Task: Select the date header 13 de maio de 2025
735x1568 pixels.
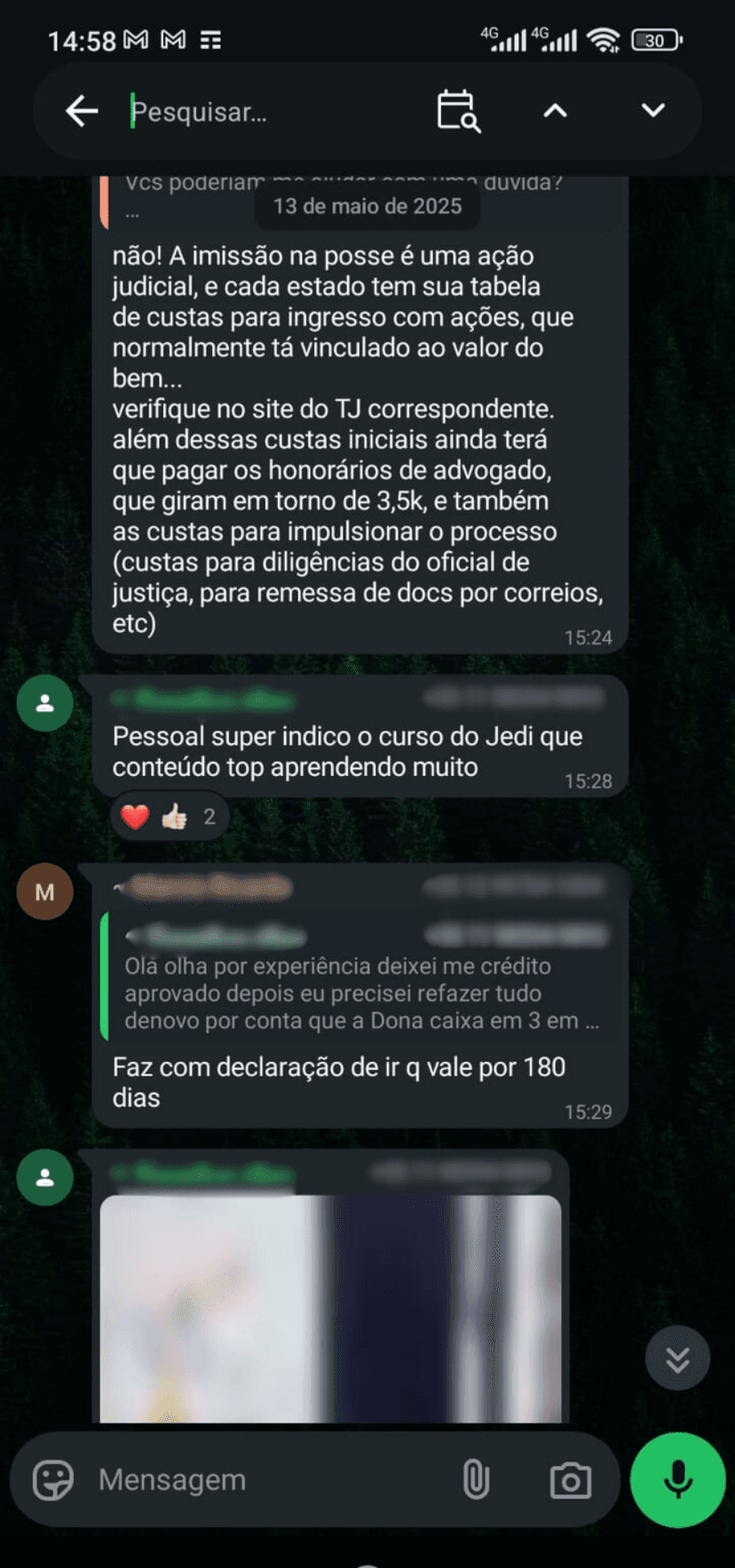Action: click(367, 206)
